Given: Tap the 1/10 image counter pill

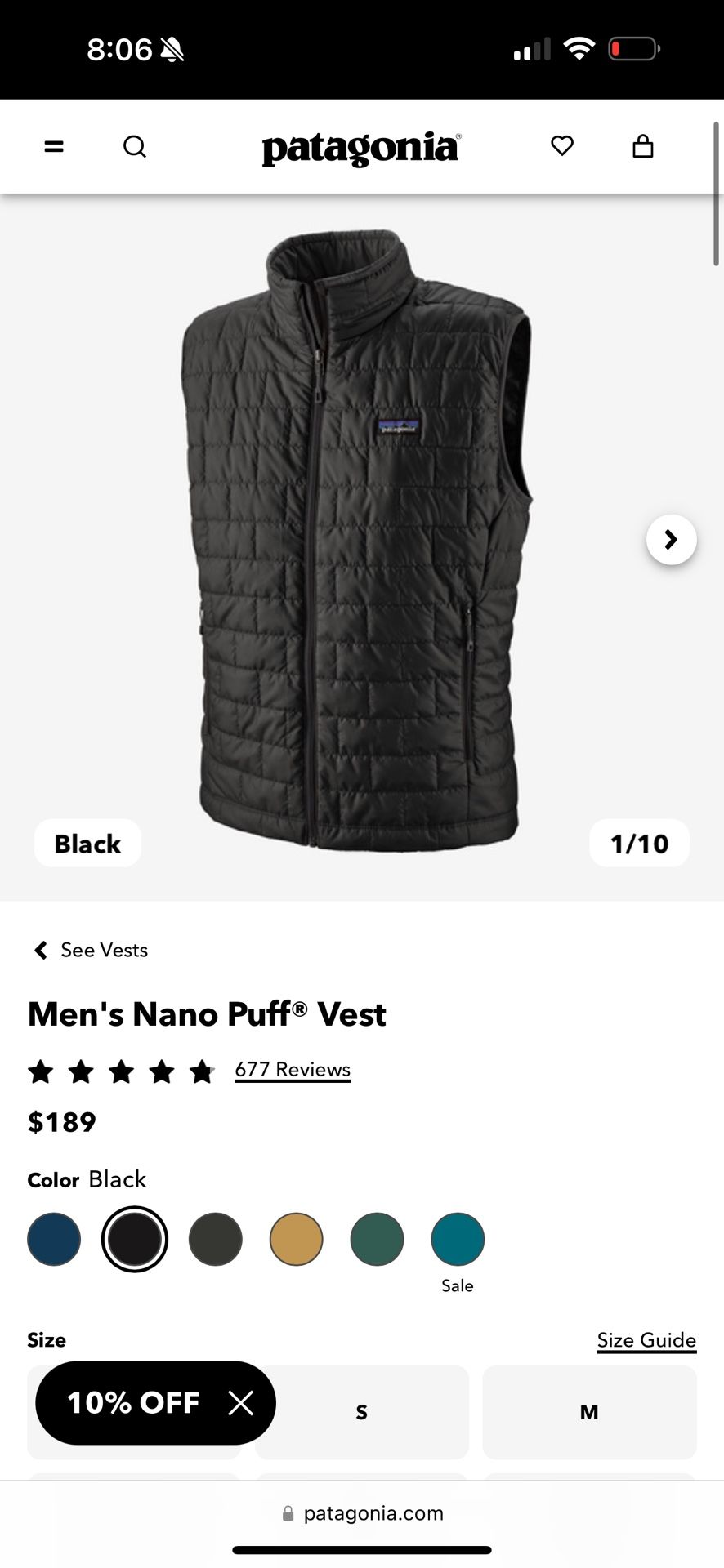Looking at the screenshot, I should click(640, 844).
